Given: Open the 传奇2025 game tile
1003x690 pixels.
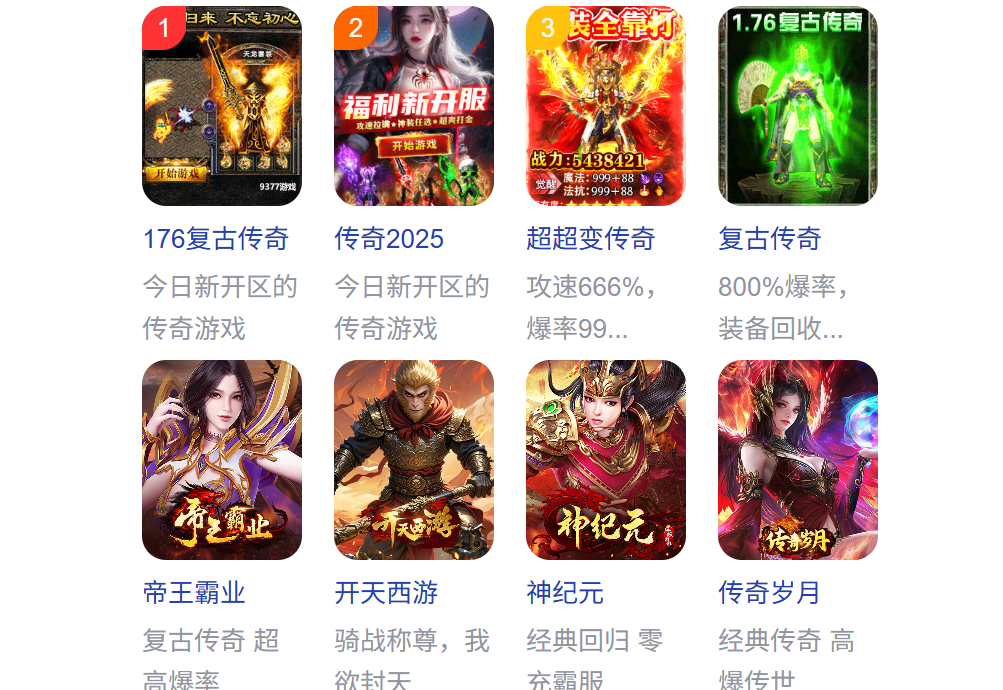Looking at the screenshot, I should tap(414, 107).
